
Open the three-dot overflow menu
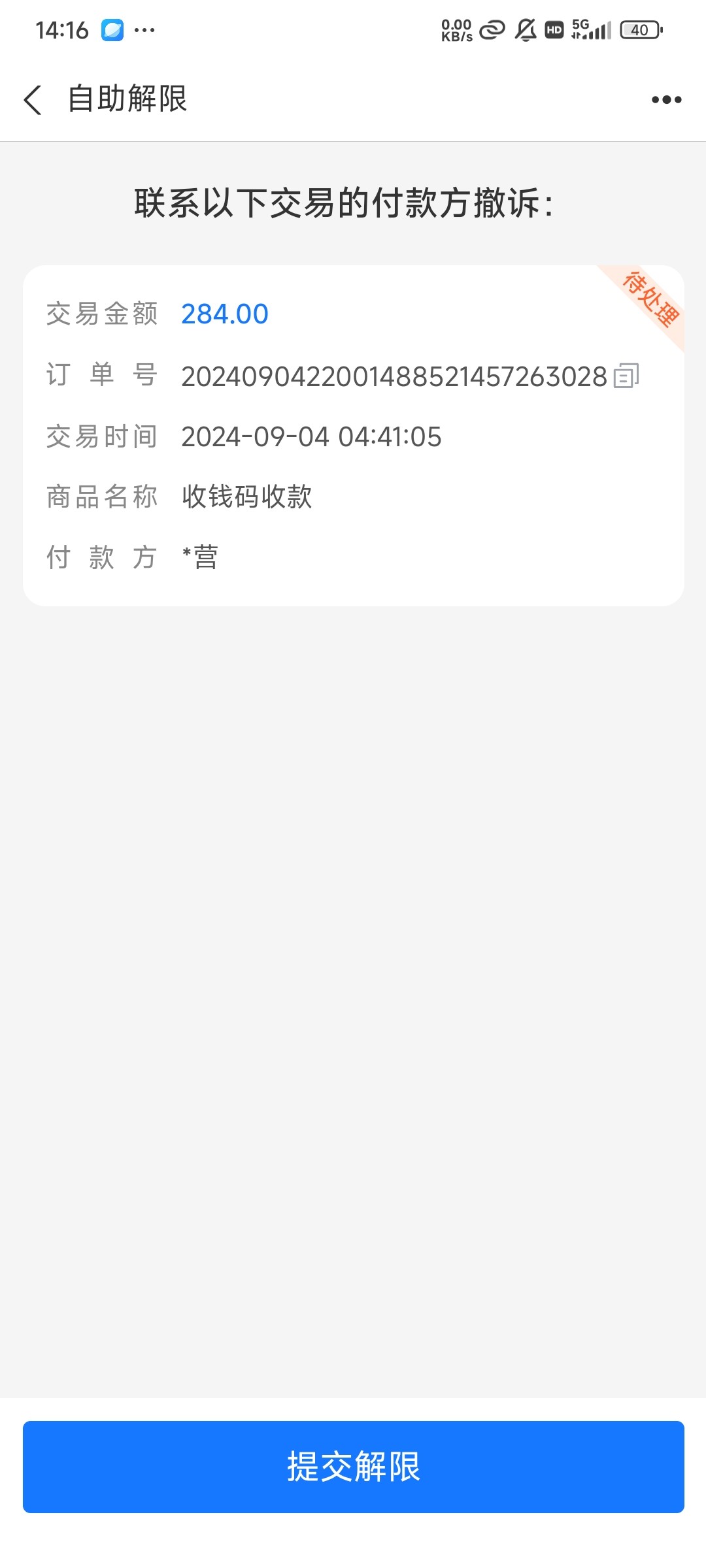tap(666, 100)
